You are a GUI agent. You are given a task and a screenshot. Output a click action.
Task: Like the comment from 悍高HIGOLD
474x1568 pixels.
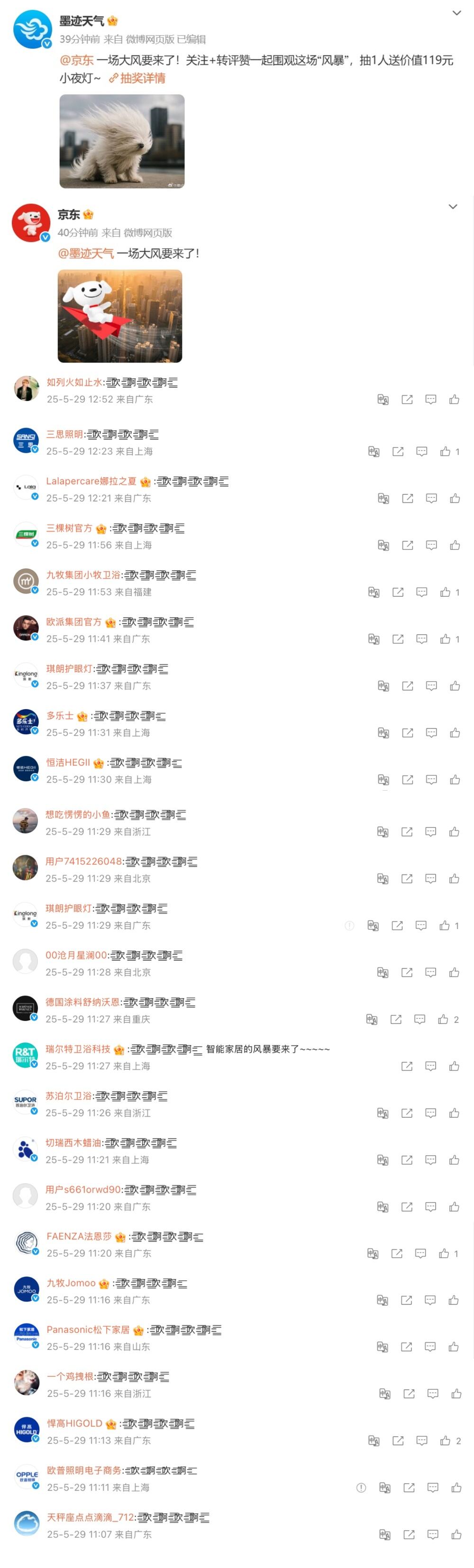coord(446,1440)
